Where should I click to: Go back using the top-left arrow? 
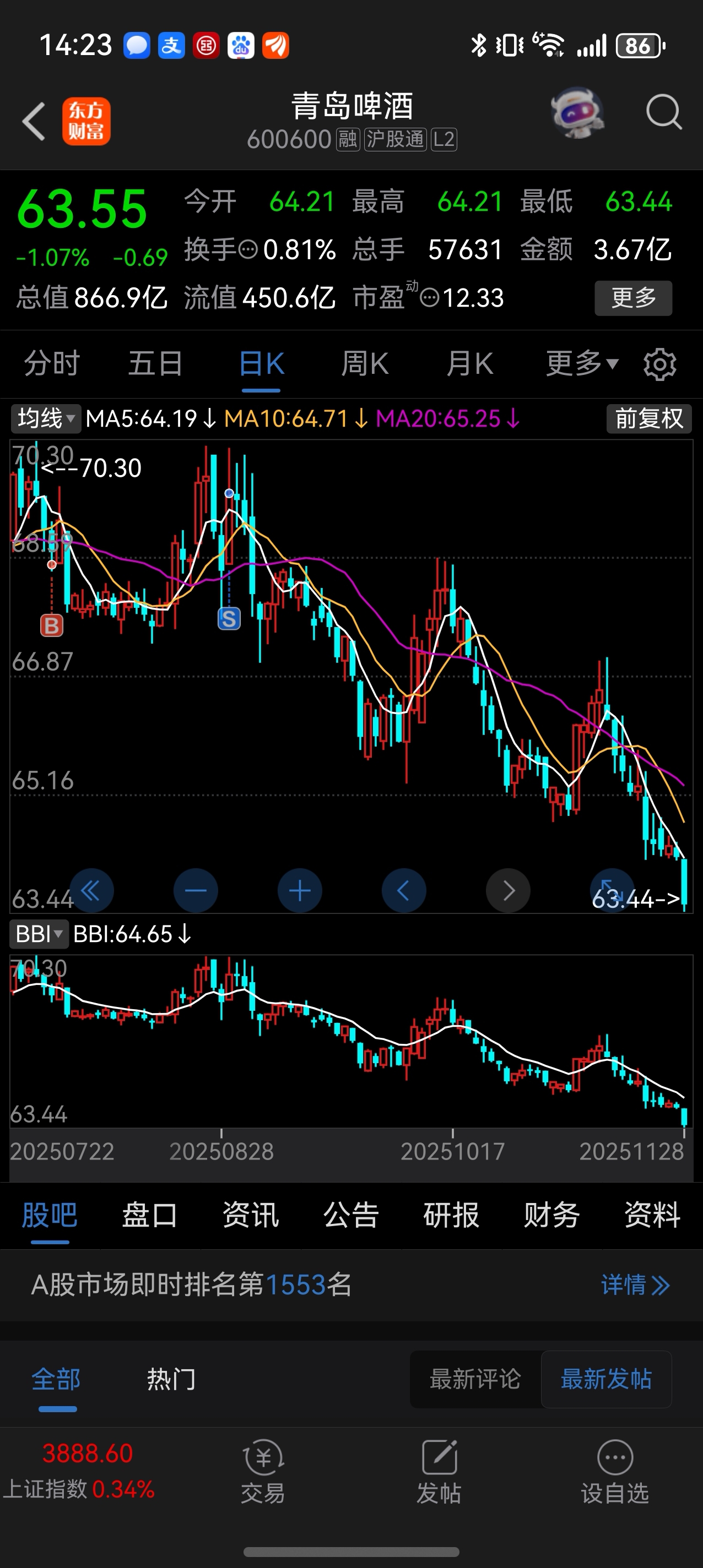point(34,121)
